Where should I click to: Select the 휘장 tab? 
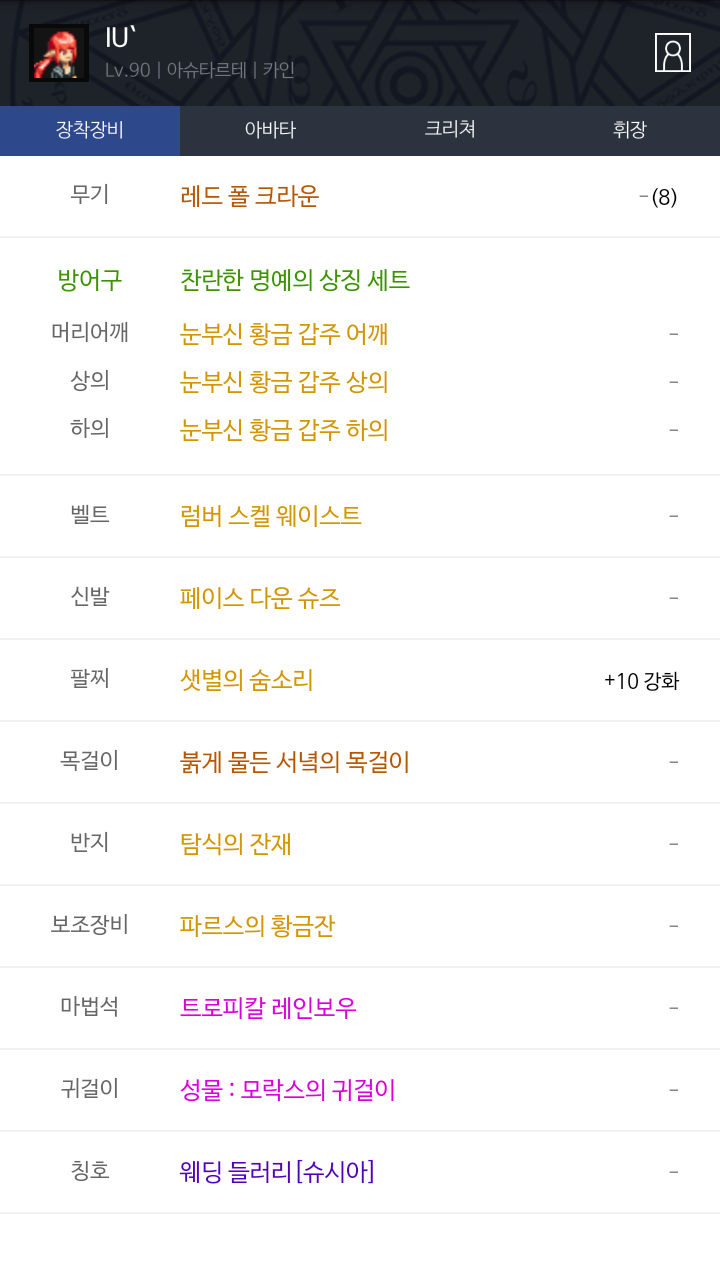click(630, 130)
